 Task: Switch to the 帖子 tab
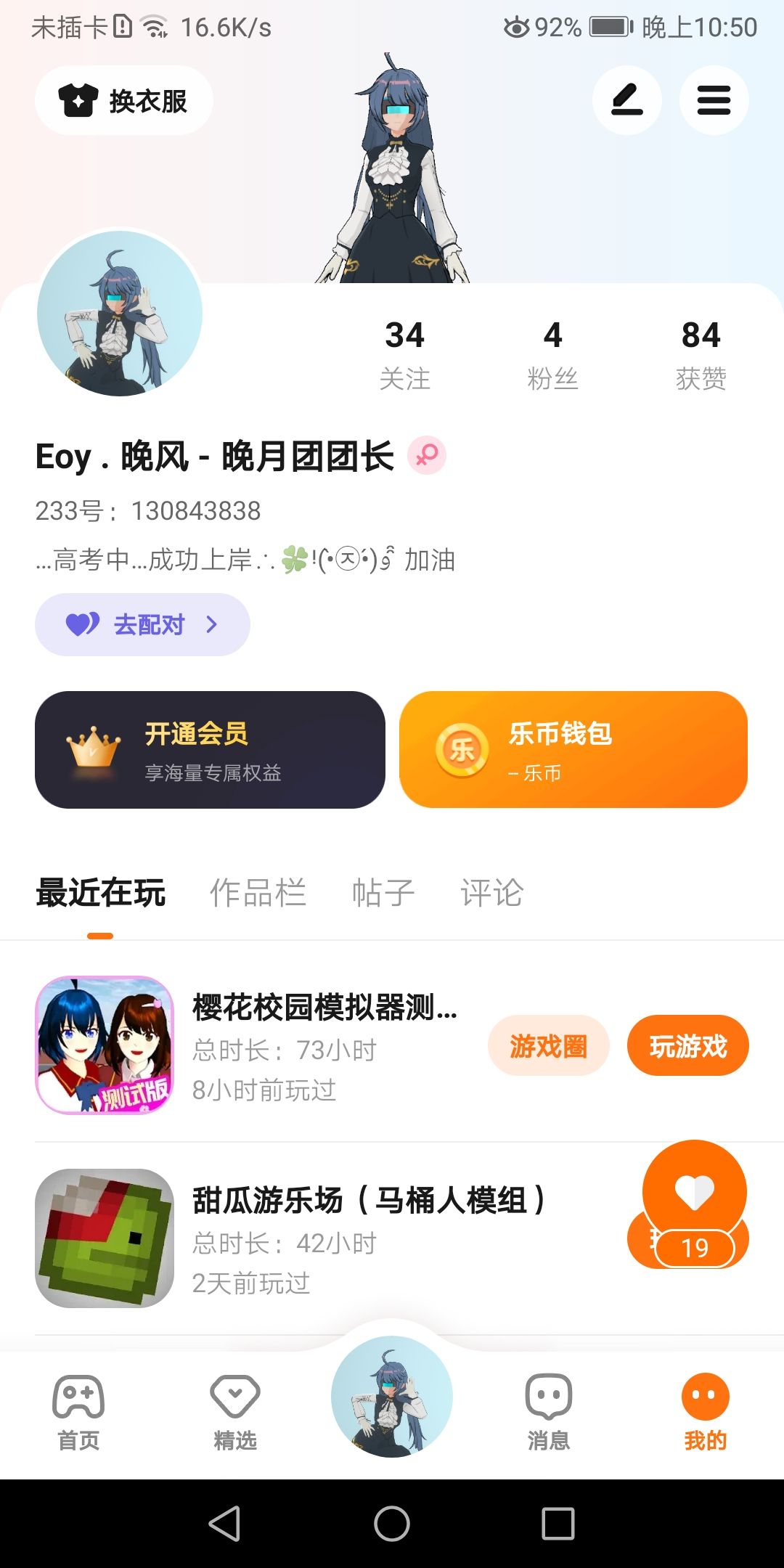point(383,893)
